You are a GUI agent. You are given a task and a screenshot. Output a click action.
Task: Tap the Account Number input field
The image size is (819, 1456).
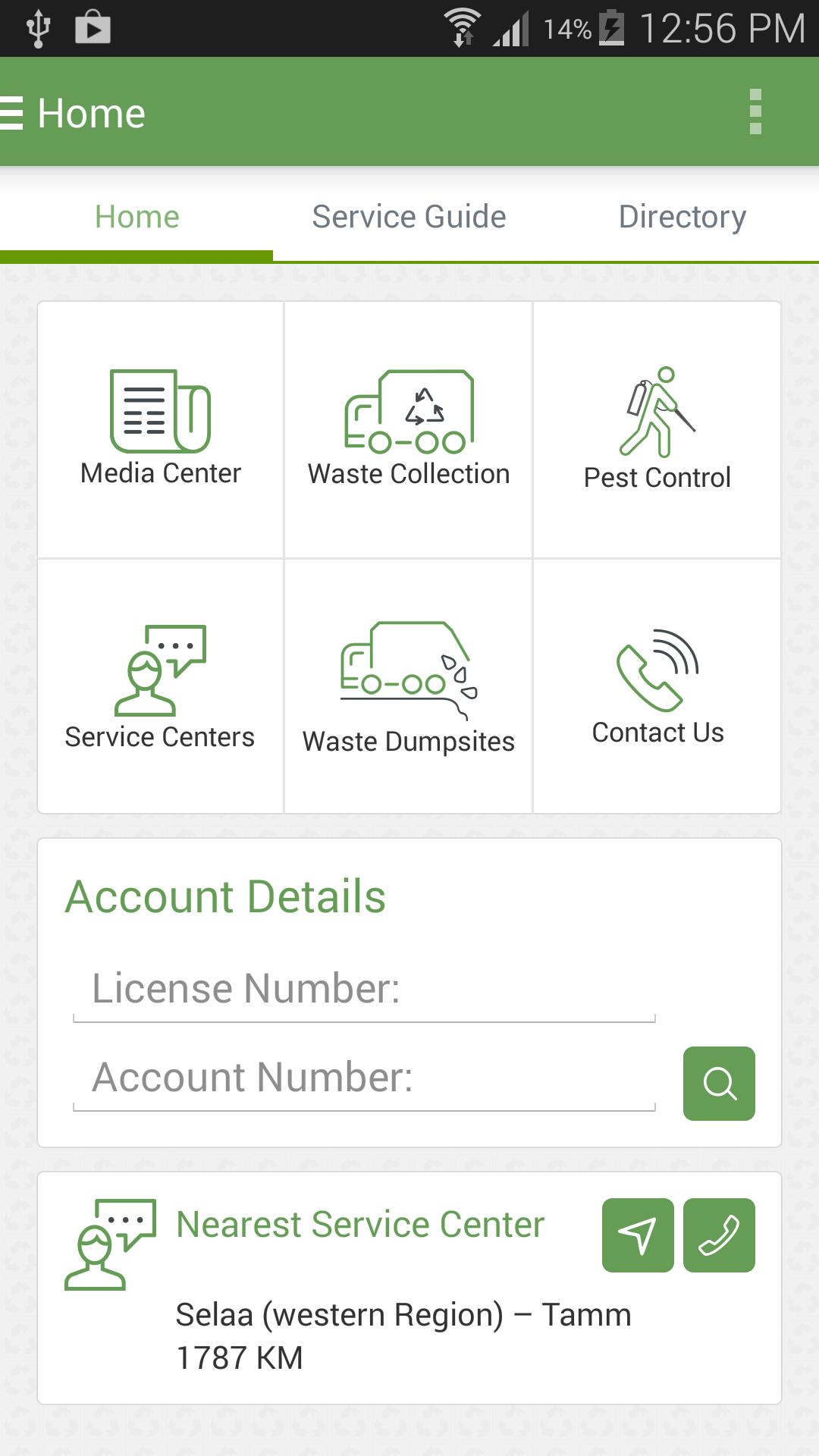[x=362, y=1075]
